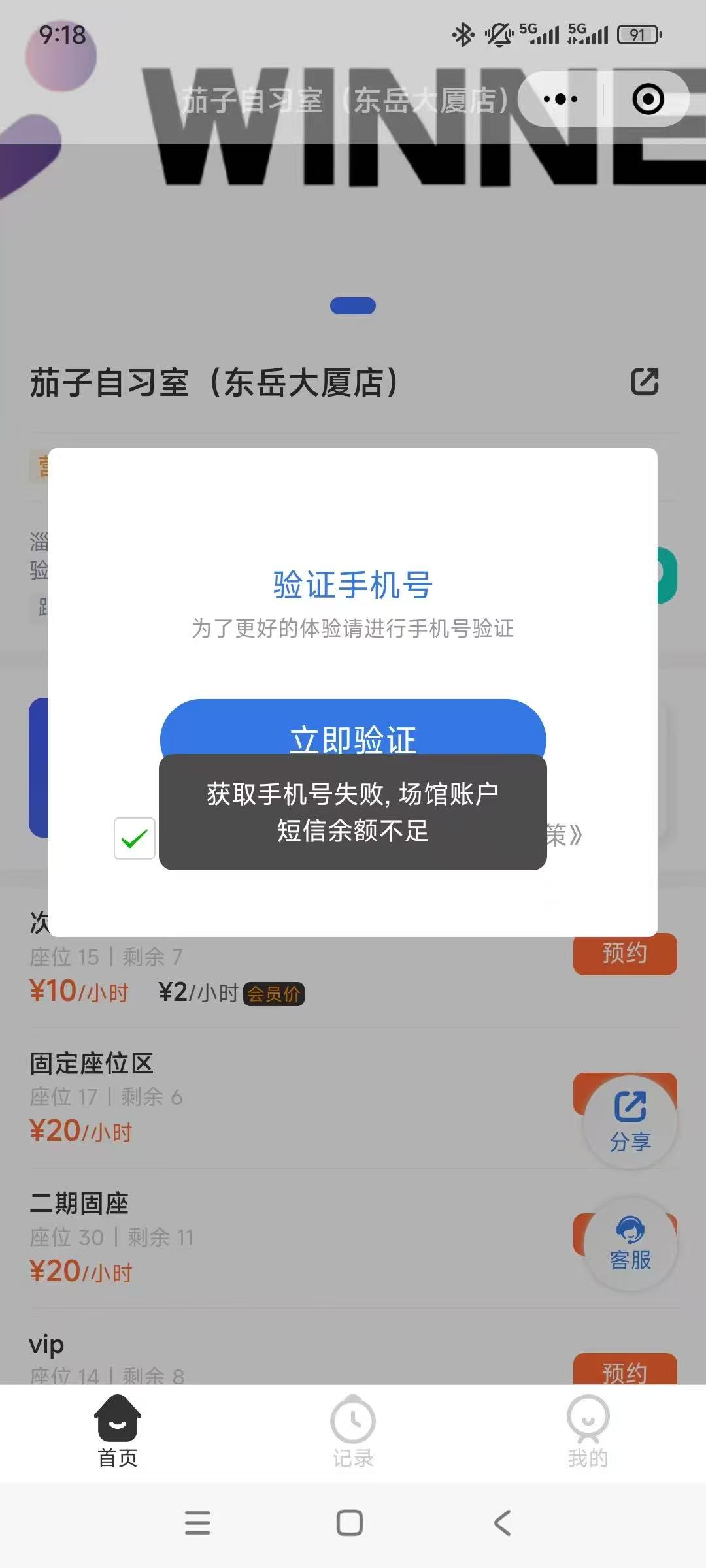Go back with the system back button
This screenshot has height=1568, width=706.
(502, 1523)
